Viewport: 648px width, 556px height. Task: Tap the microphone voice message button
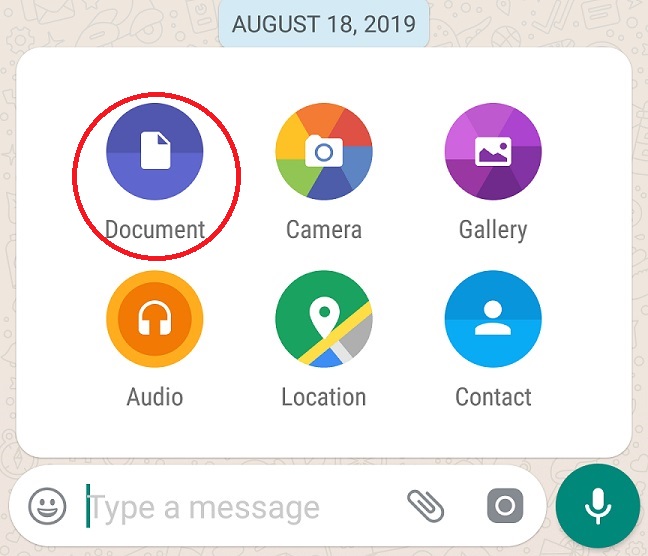pyautogui.click(x=598, y=507)
